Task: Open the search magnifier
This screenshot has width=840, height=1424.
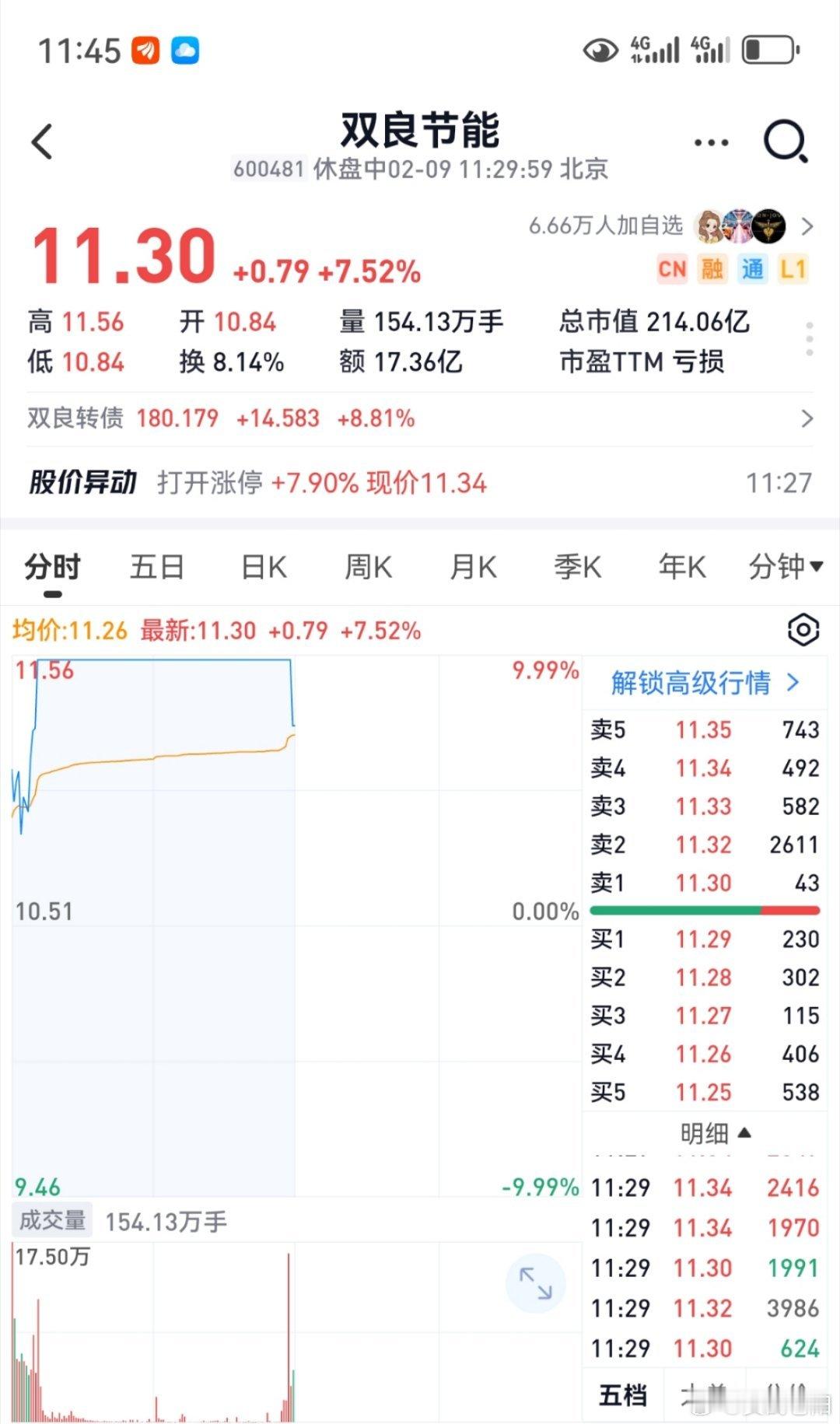Action: pyautogui.click(x=786, y=142)
